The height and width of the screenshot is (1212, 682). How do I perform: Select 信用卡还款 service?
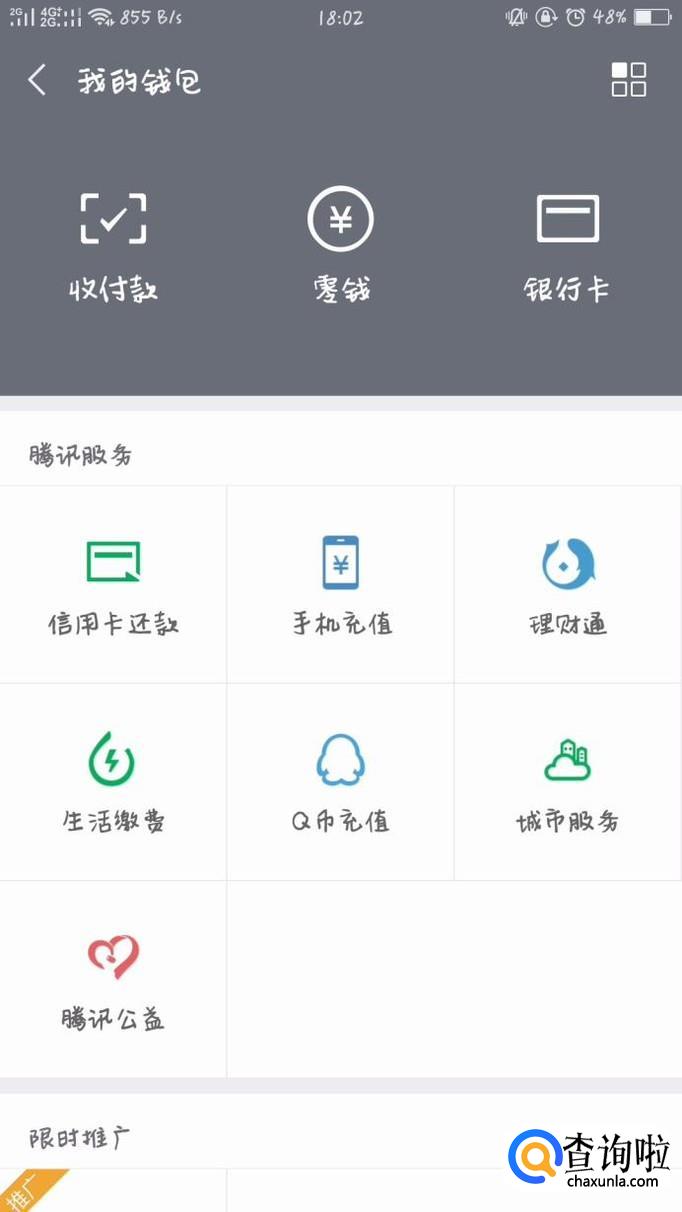pos(113,586)
